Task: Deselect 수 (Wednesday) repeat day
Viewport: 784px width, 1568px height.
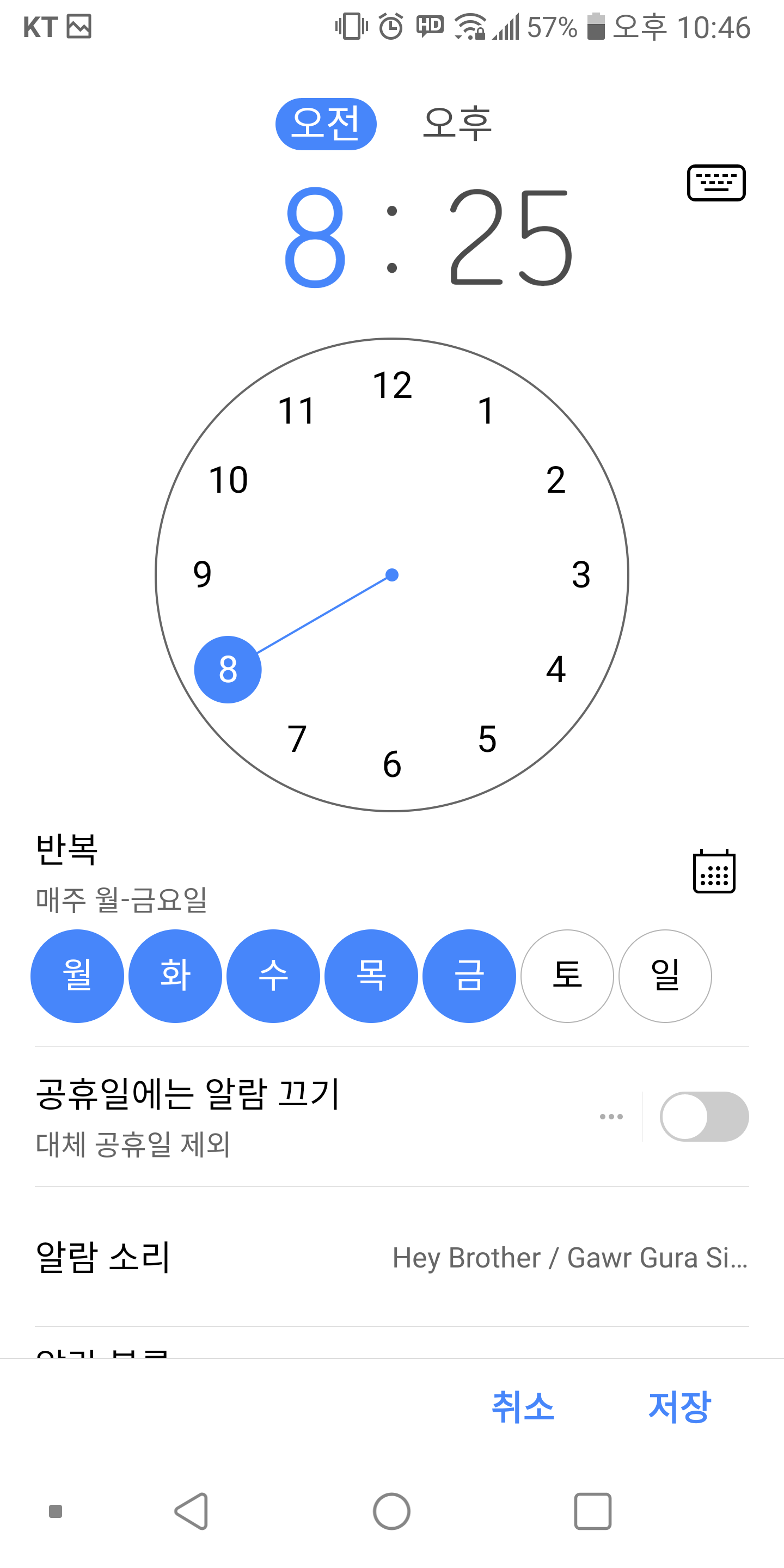Action: (273, 976)
